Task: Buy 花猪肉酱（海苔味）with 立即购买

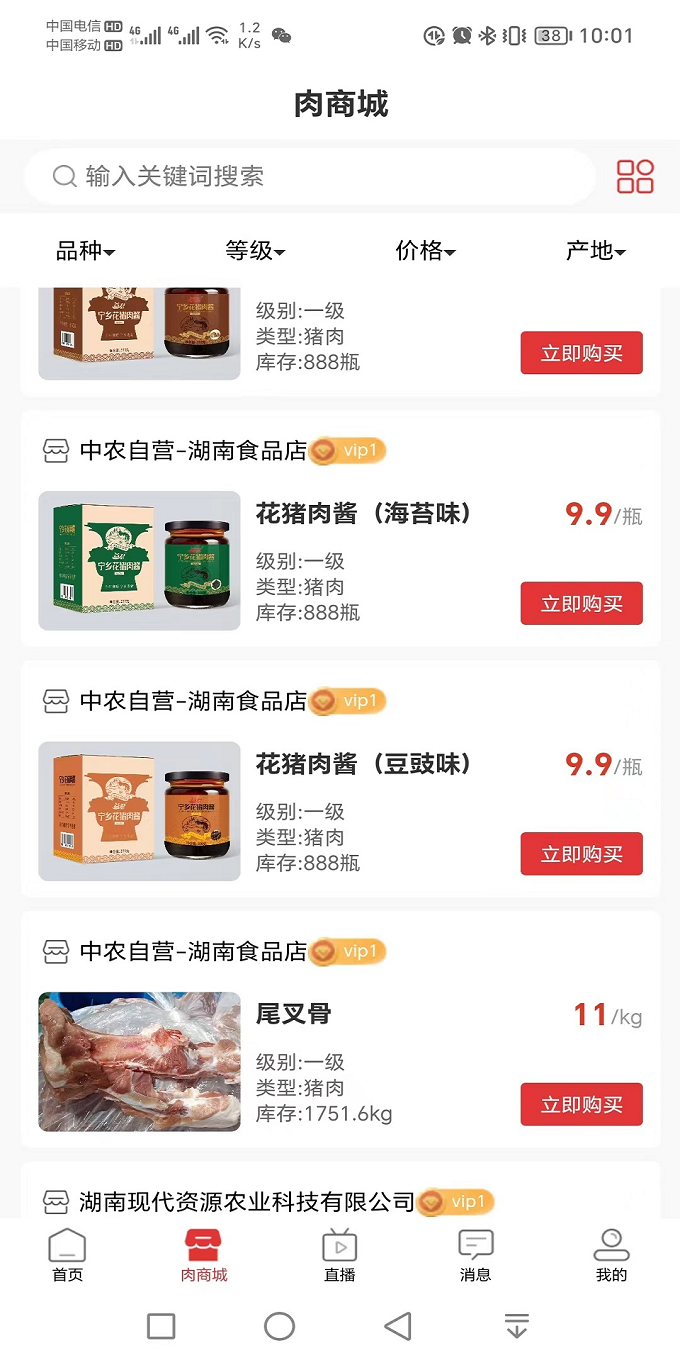Action: point(581,604)
